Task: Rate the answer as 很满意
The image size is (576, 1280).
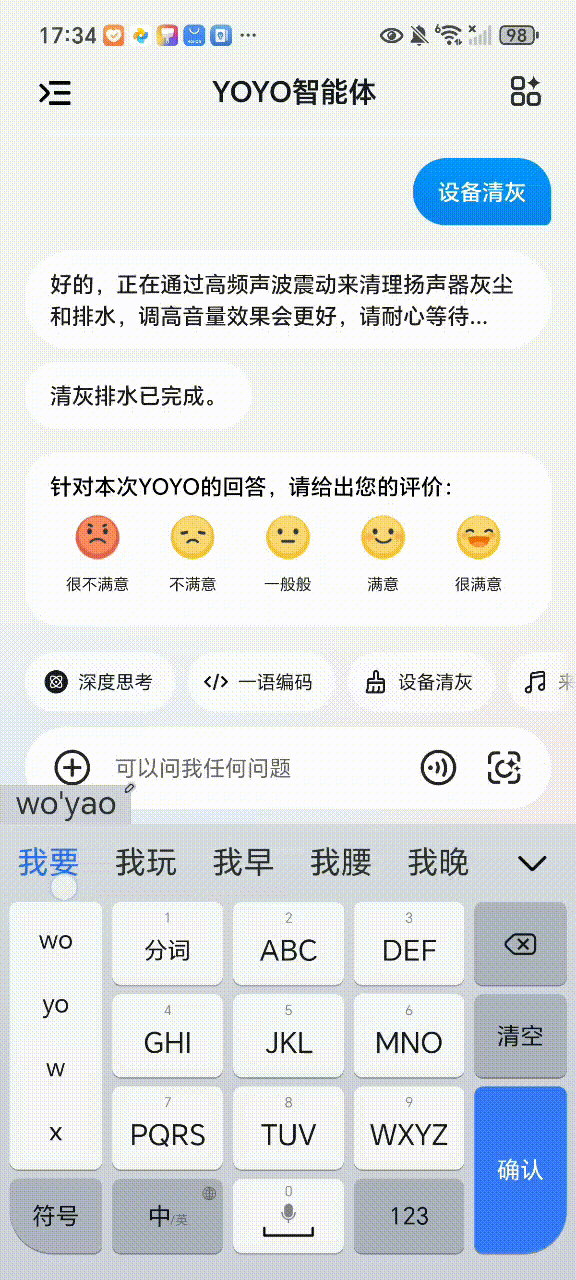Action: tap(478, 553)
